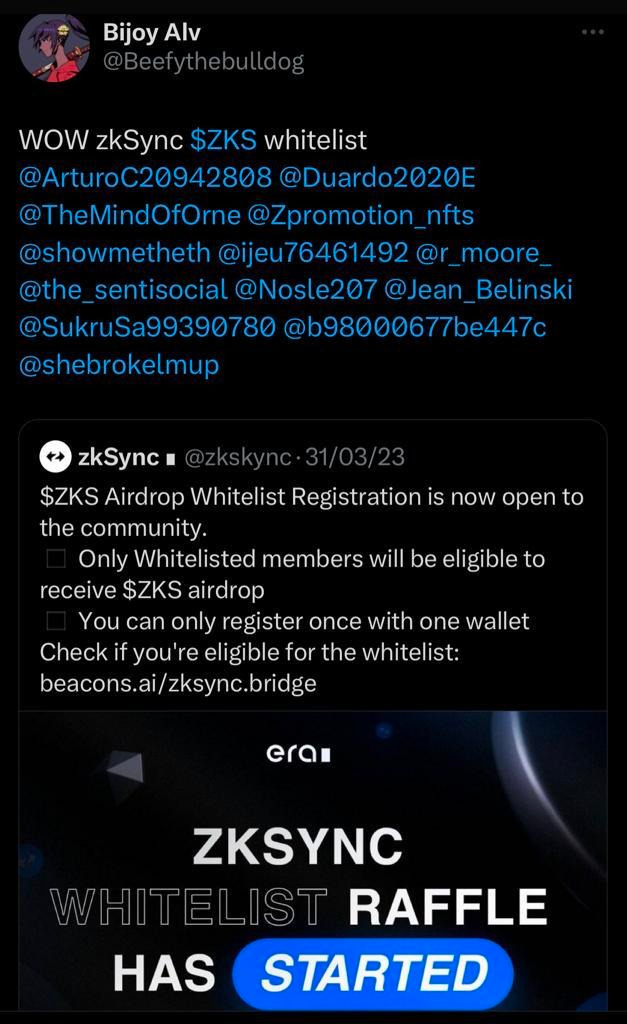Viewport: 627px width, 1024px height.
Task: Open the @shebrokelmup mention
Action: click(x=118, y=364)
